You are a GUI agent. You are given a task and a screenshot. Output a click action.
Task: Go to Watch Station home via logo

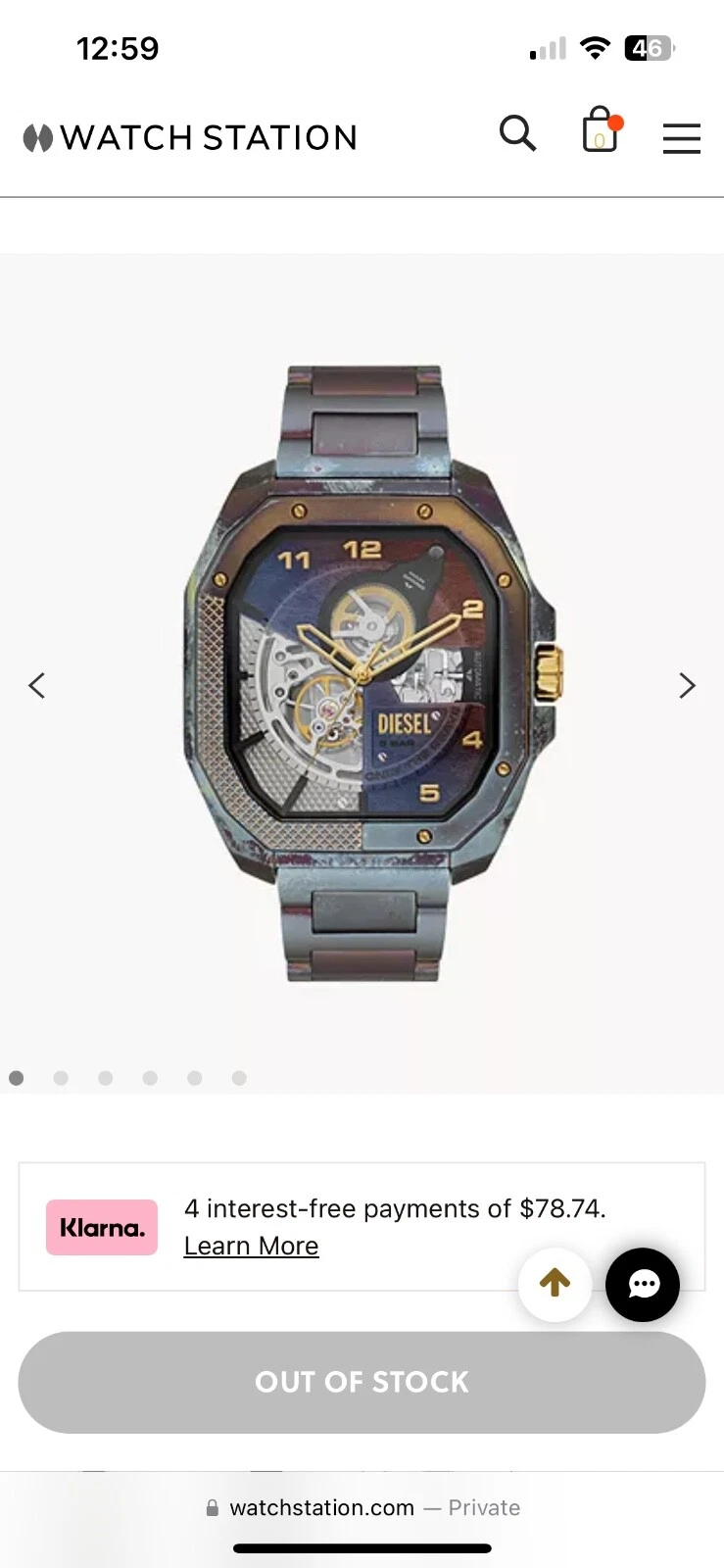pyautogui.click(x=190, y=138)
